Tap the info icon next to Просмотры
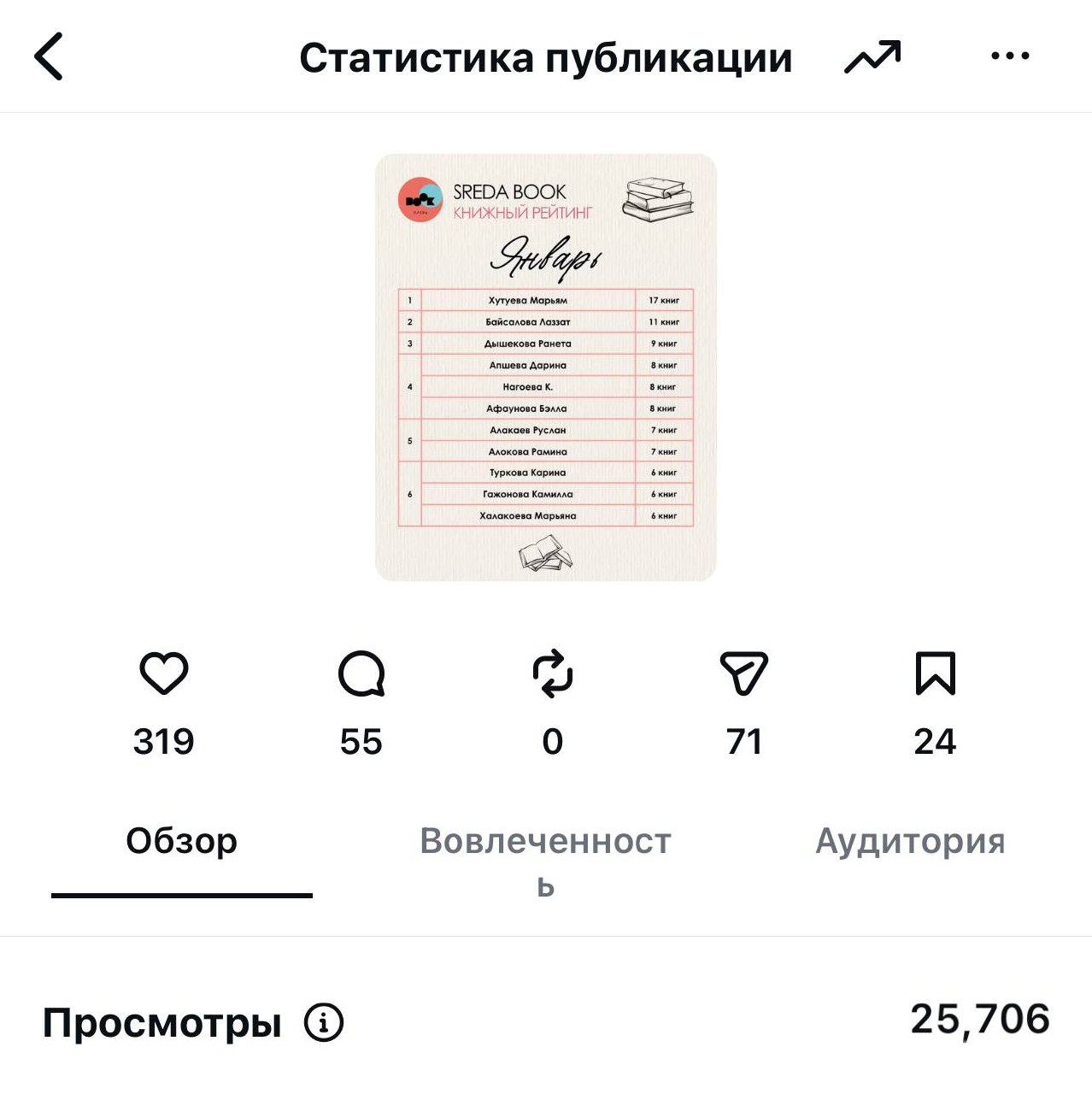Viewport: 1092px width, 1094px height. point(324,1022)
